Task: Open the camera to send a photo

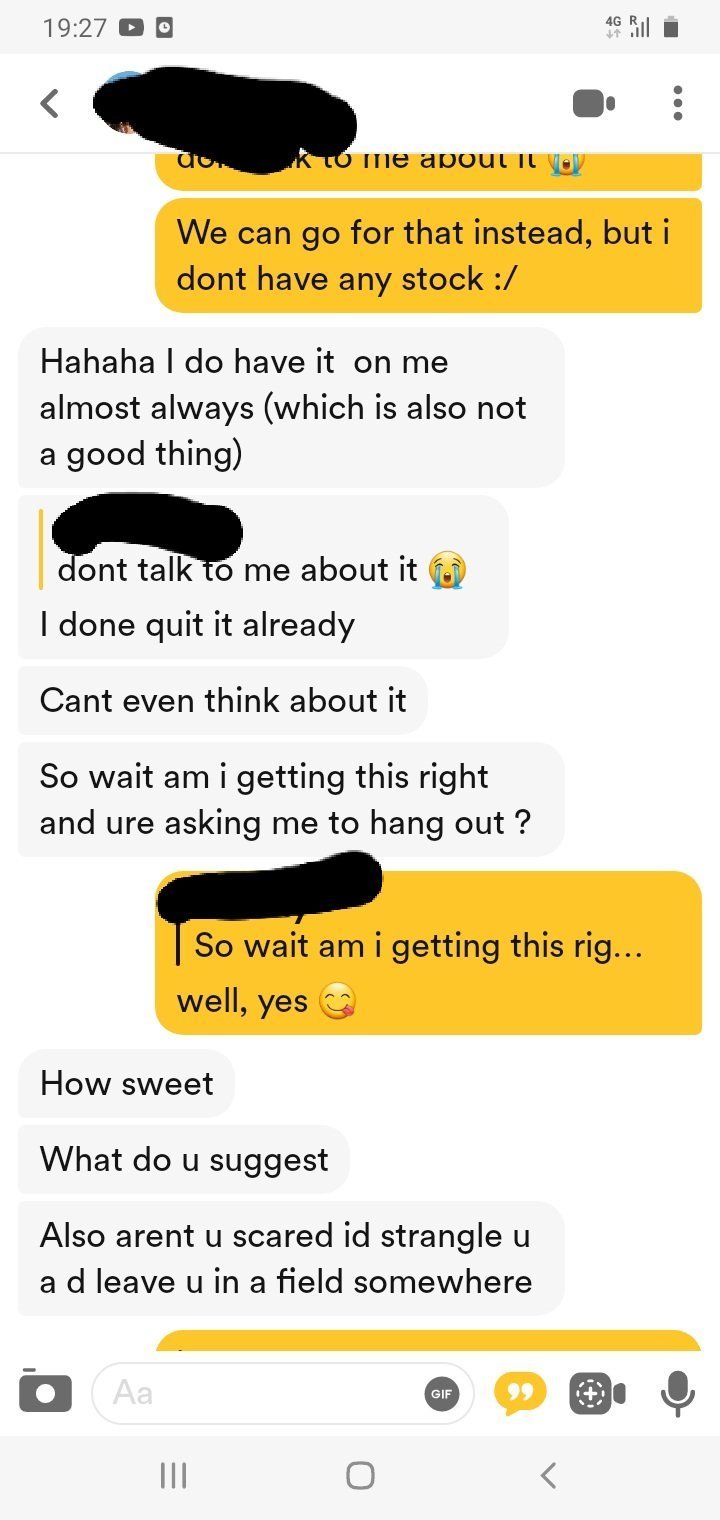Action: coord(46,1392)
